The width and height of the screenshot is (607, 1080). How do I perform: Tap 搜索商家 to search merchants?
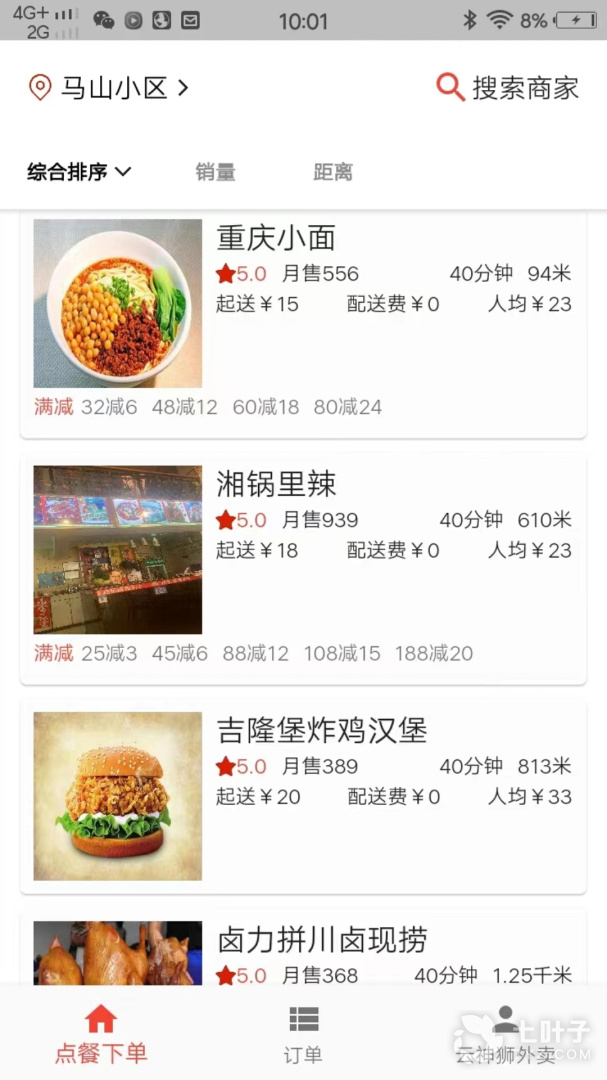[508, 88]
